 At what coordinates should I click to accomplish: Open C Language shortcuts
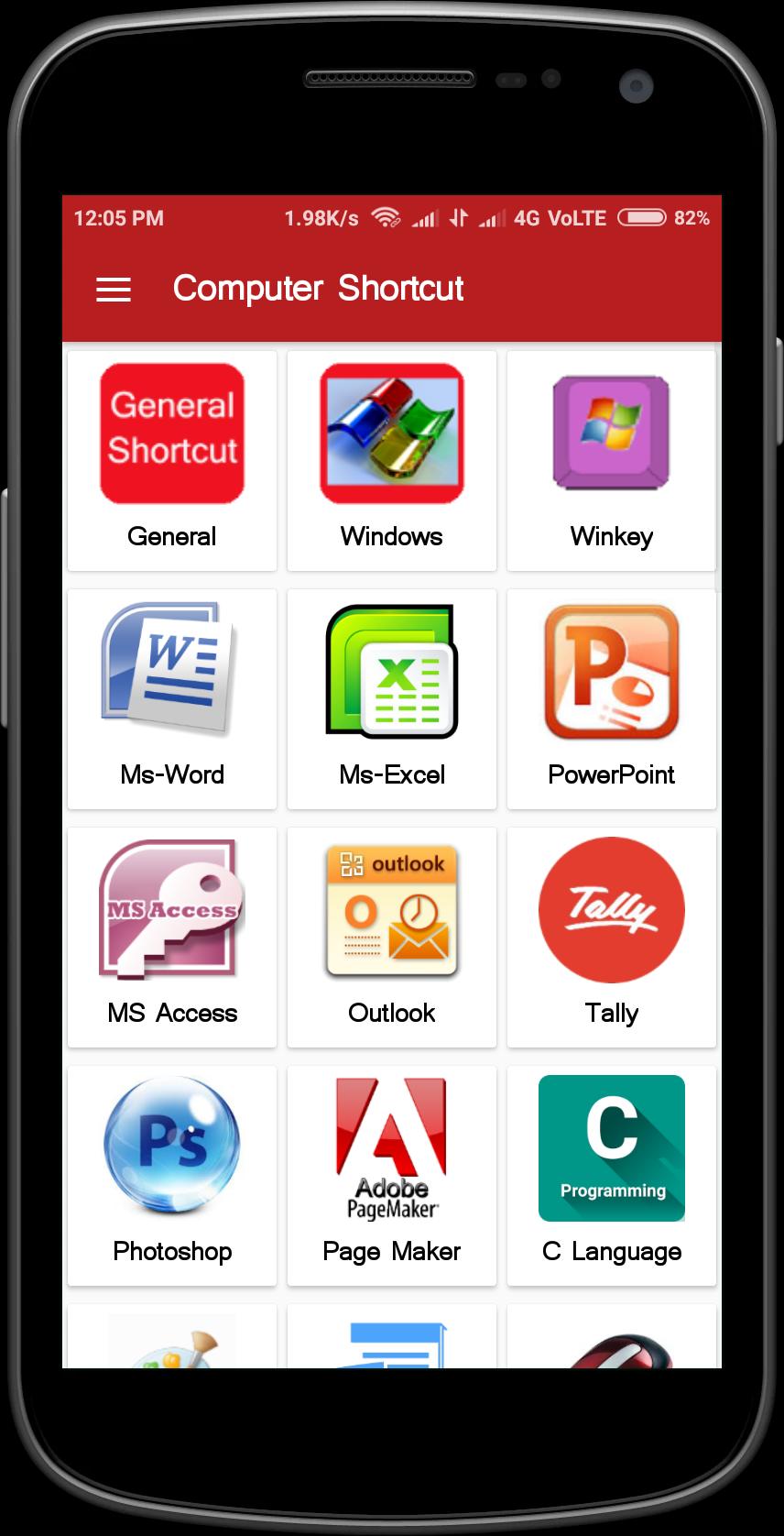(611, 1175)
